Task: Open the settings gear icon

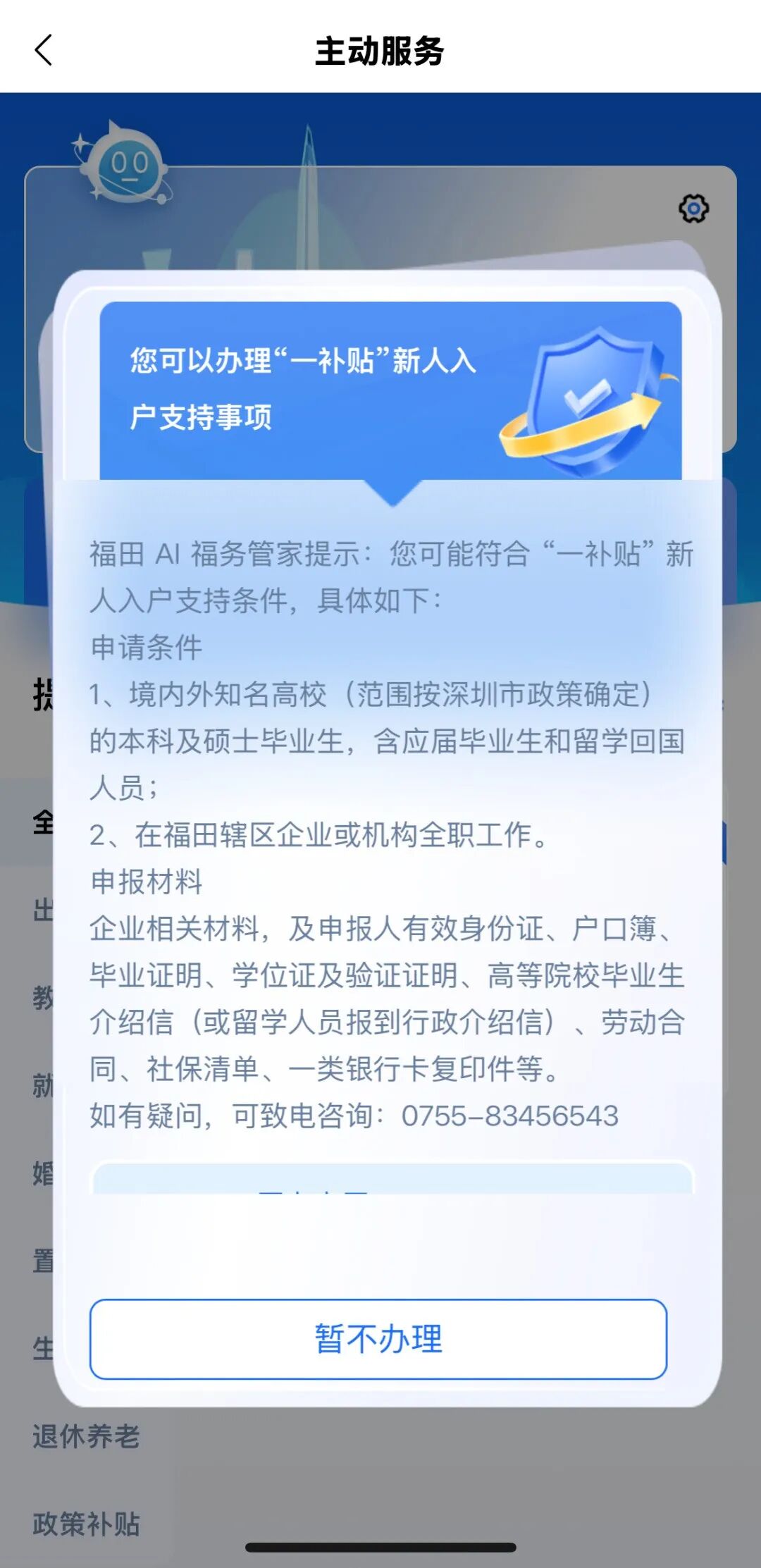Action: tap(693, 209)
